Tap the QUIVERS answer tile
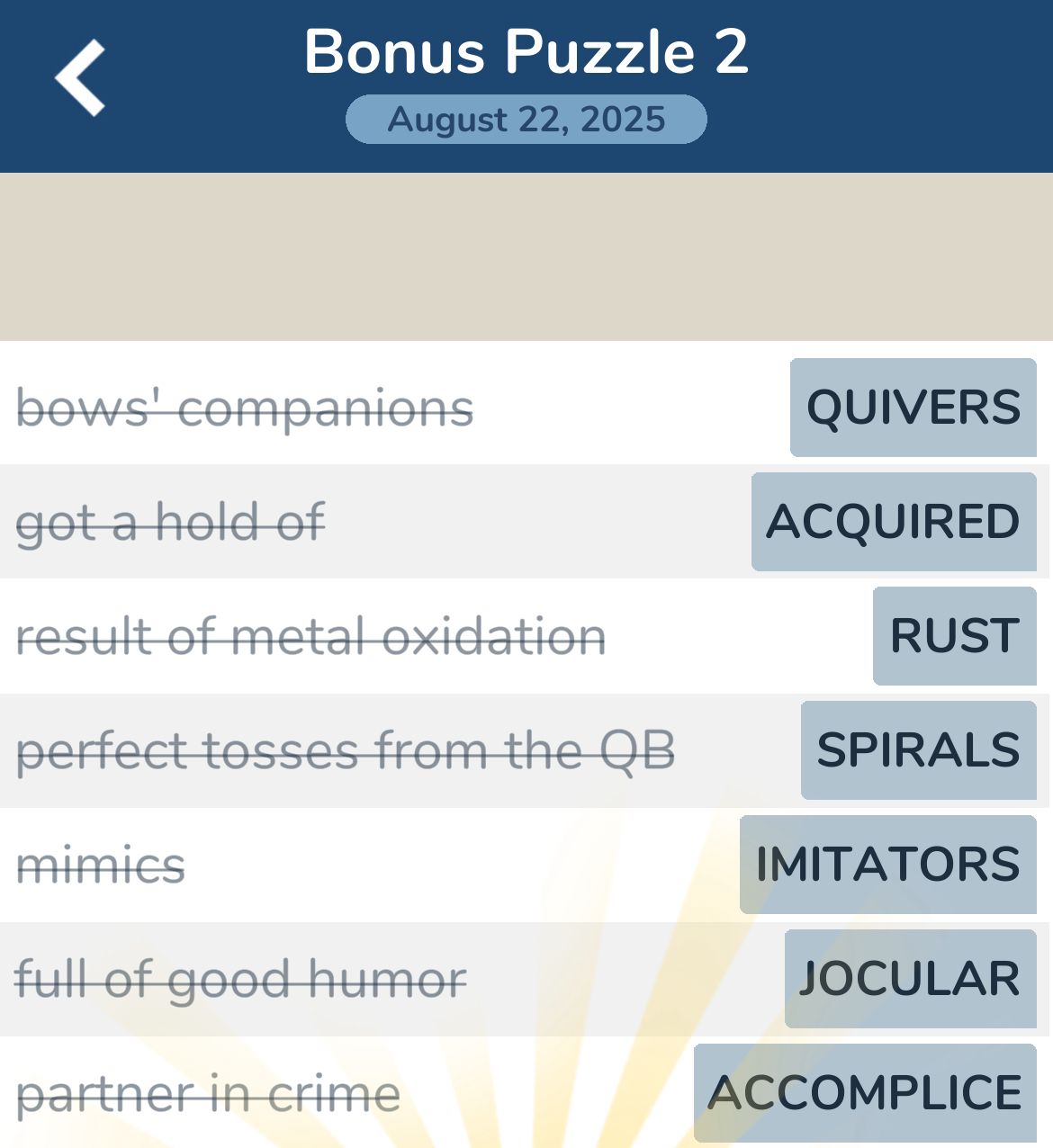The image size is (1053, 1148). coord(913,408)
